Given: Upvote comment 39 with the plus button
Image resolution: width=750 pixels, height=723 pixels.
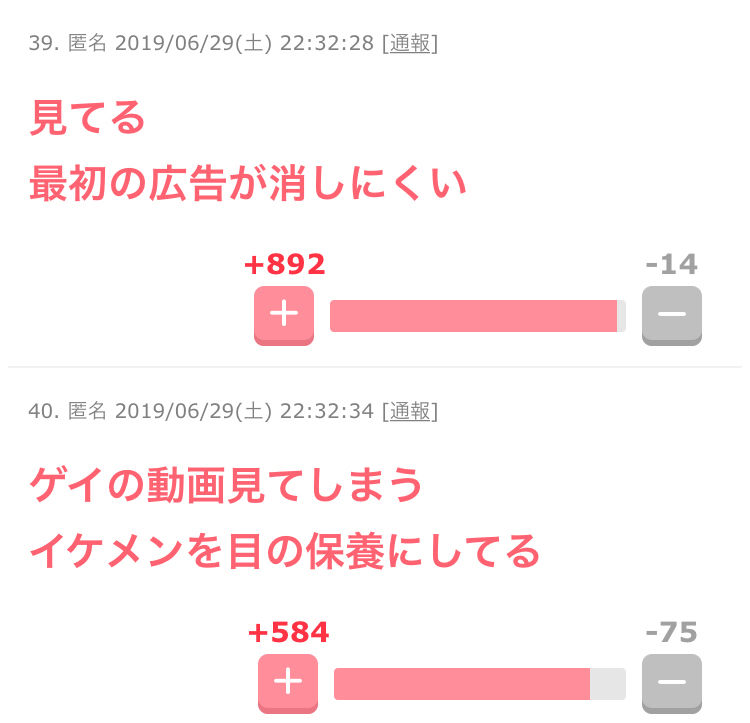Looking at the screenshot, I should tap(284, 315).
